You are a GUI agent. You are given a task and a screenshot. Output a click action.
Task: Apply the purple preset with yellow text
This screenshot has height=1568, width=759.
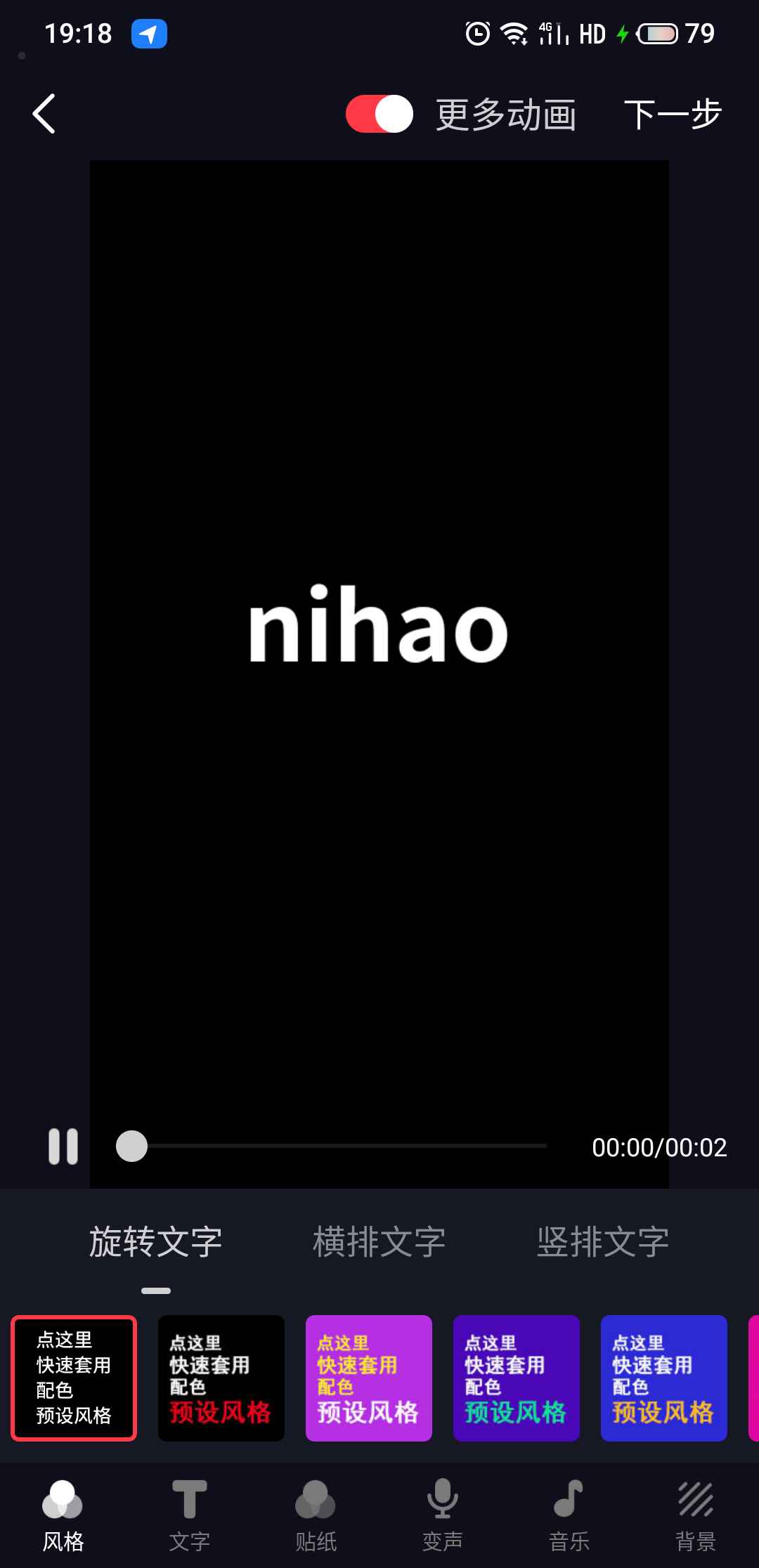pyautogui.click(x=369, y=1378)
